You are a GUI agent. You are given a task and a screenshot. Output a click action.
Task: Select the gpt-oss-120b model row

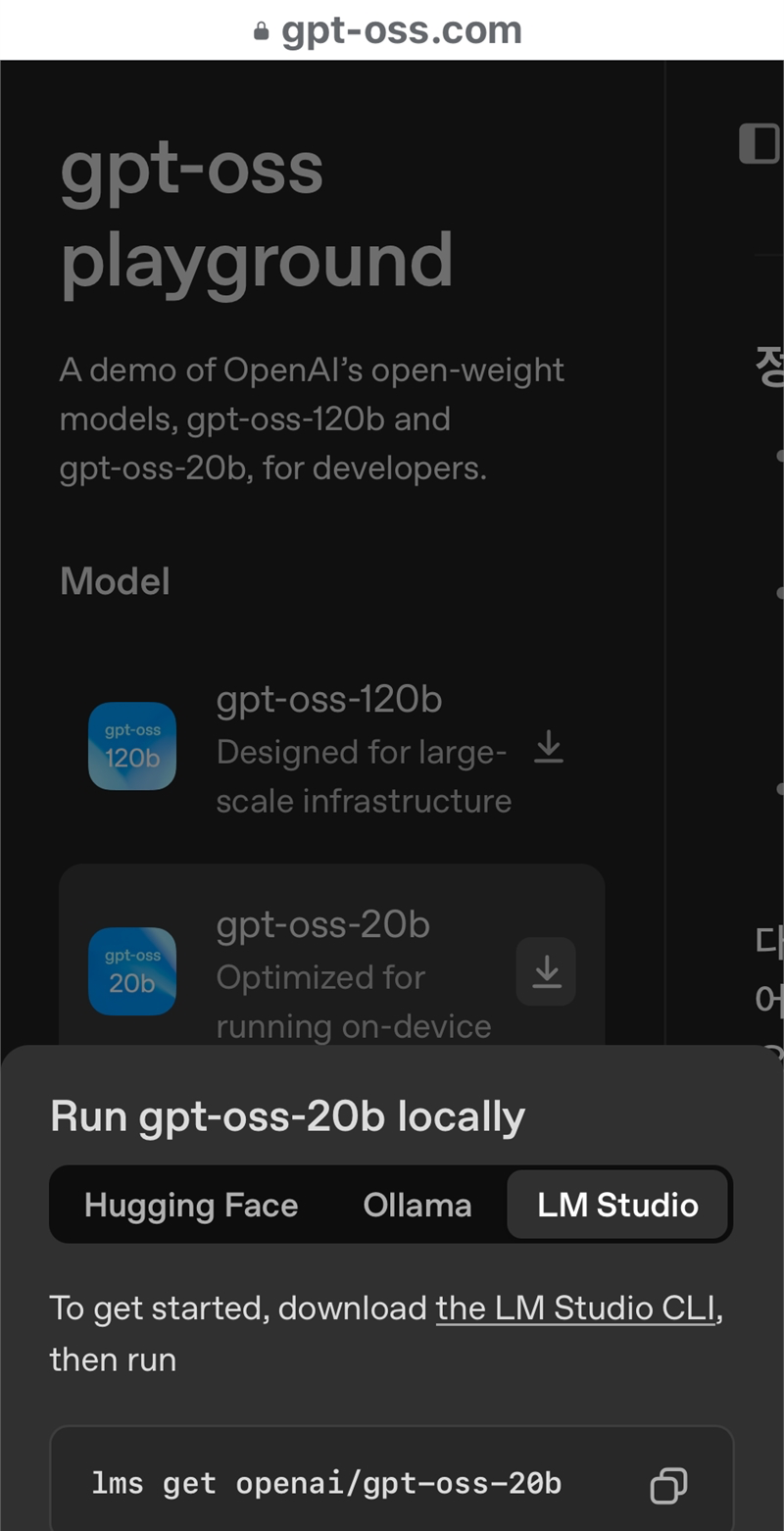click(331, 749)
